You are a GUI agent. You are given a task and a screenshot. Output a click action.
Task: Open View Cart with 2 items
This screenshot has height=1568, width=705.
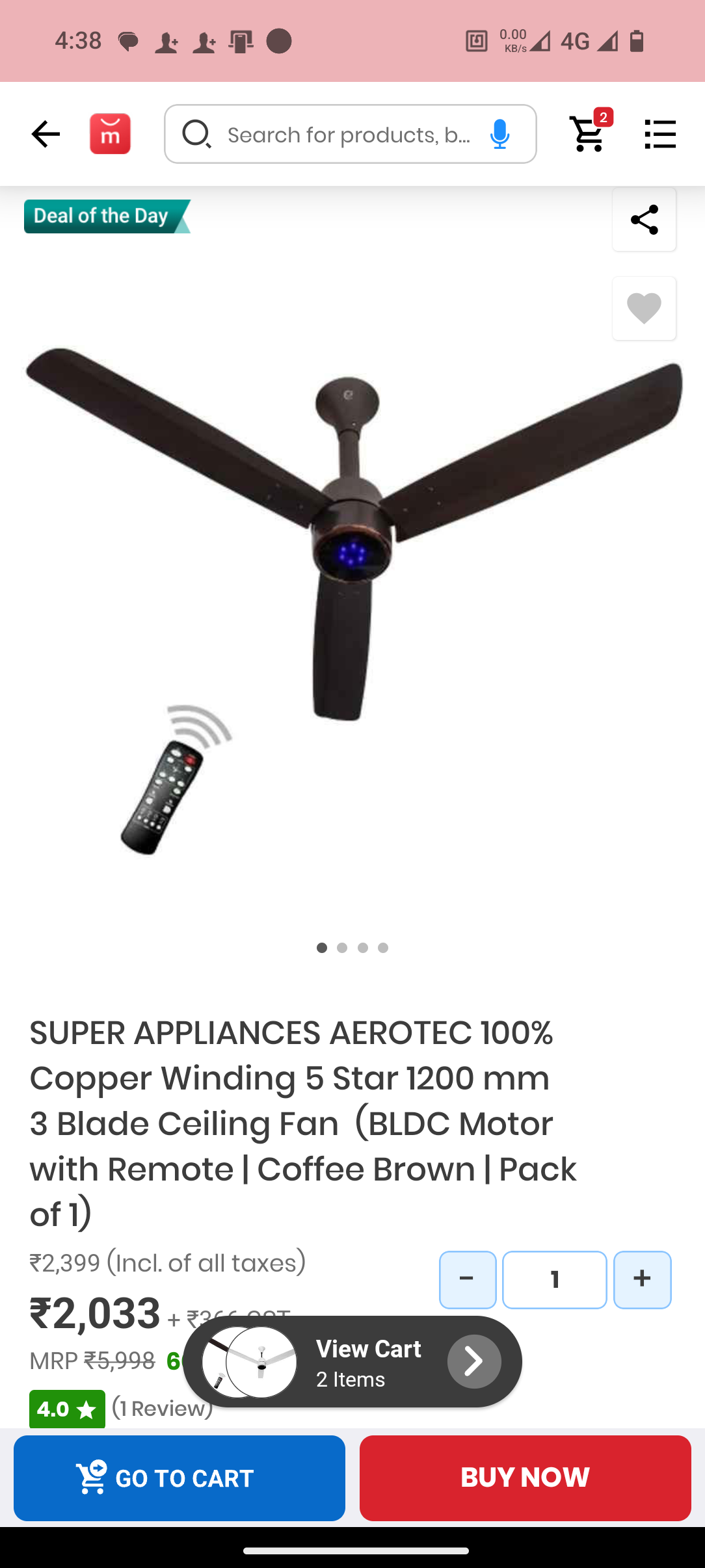click(x=352, y=1361)
